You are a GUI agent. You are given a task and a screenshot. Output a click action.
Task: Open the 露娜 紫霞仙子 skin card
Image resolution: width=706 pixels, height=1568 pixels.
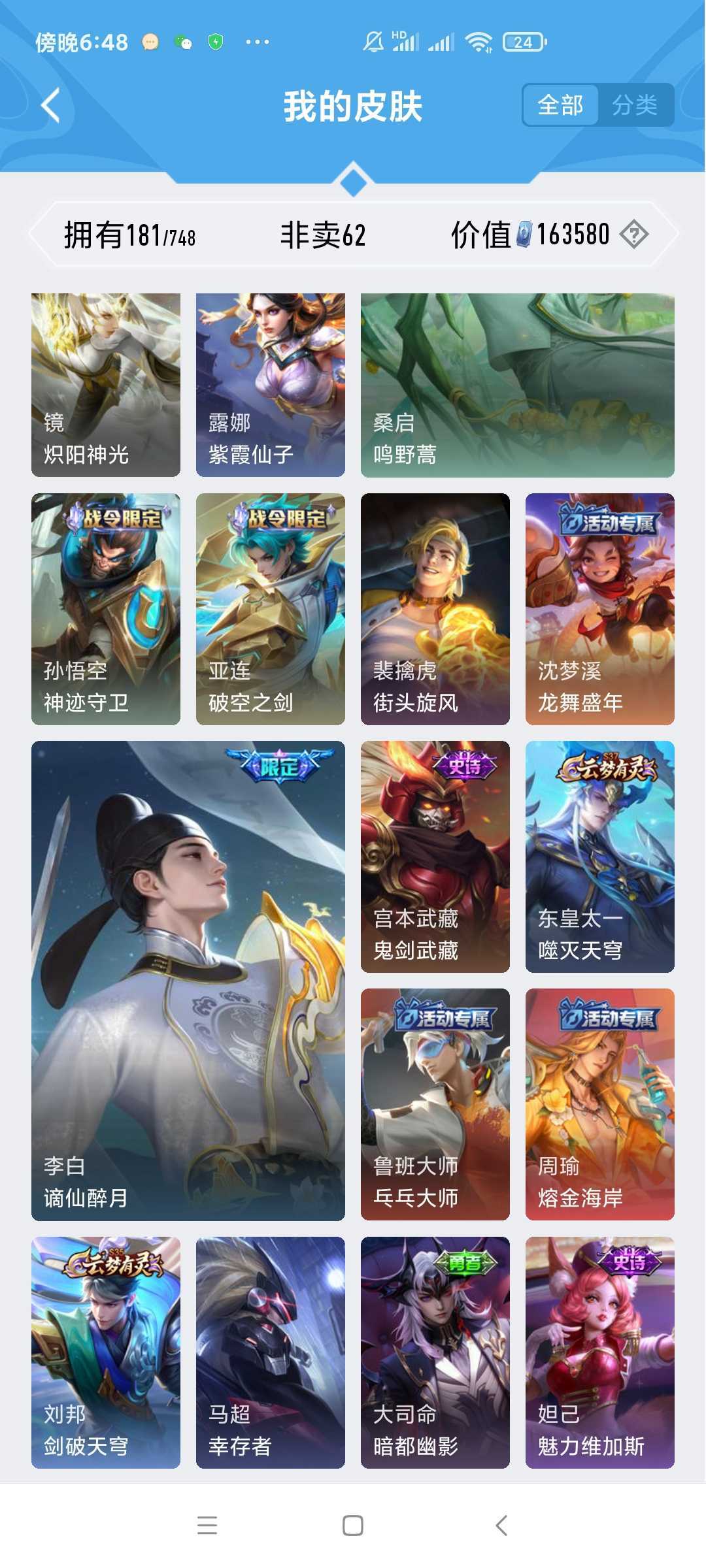(271, 385)
